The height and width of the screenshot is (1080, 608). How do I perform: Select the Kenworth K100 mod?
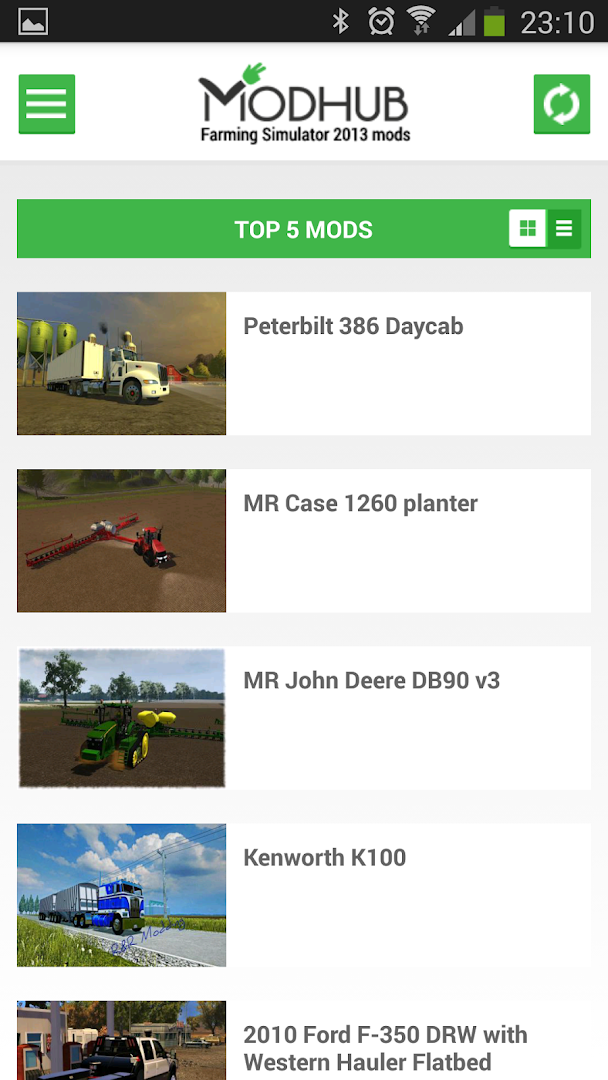(324, 858)
